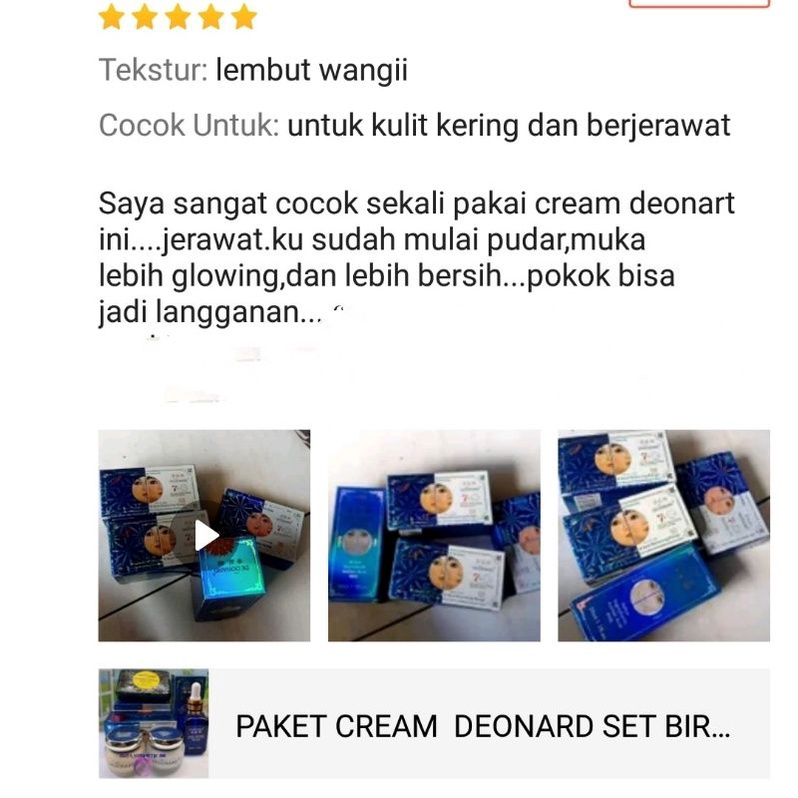Play the review video thumbnail
Screen dimensions: 798x798
(205, 536)
